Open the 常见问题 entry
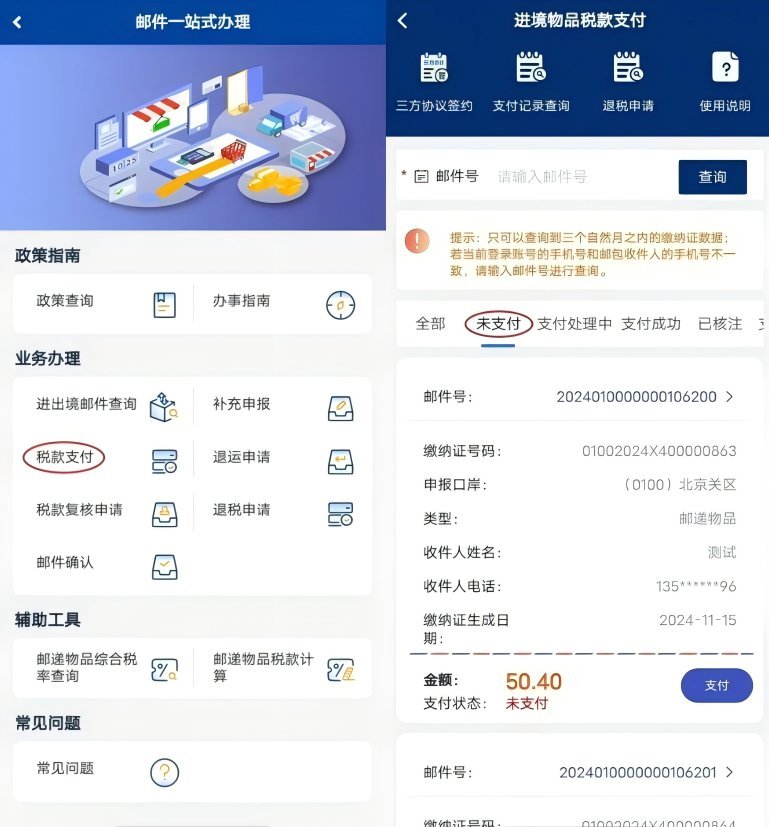Viewport: 769px width, 827px height. (x=100, y=770)
